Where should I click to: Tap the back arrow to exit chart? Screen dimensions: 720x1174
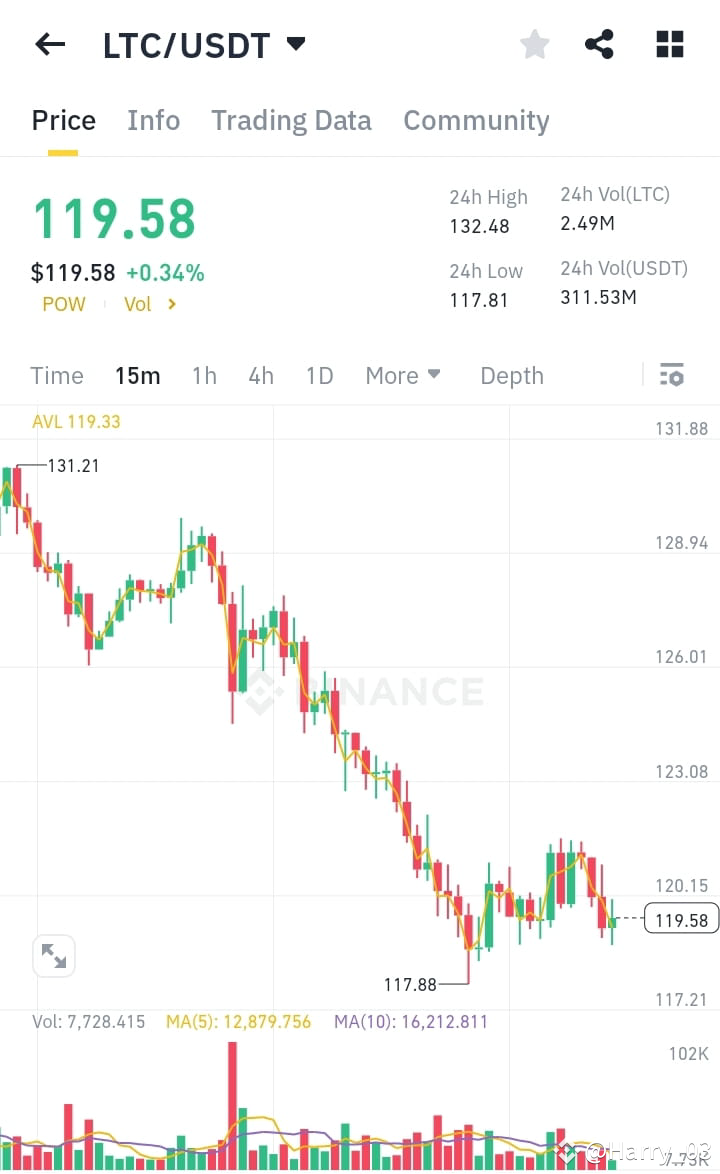tap(50, 44)
